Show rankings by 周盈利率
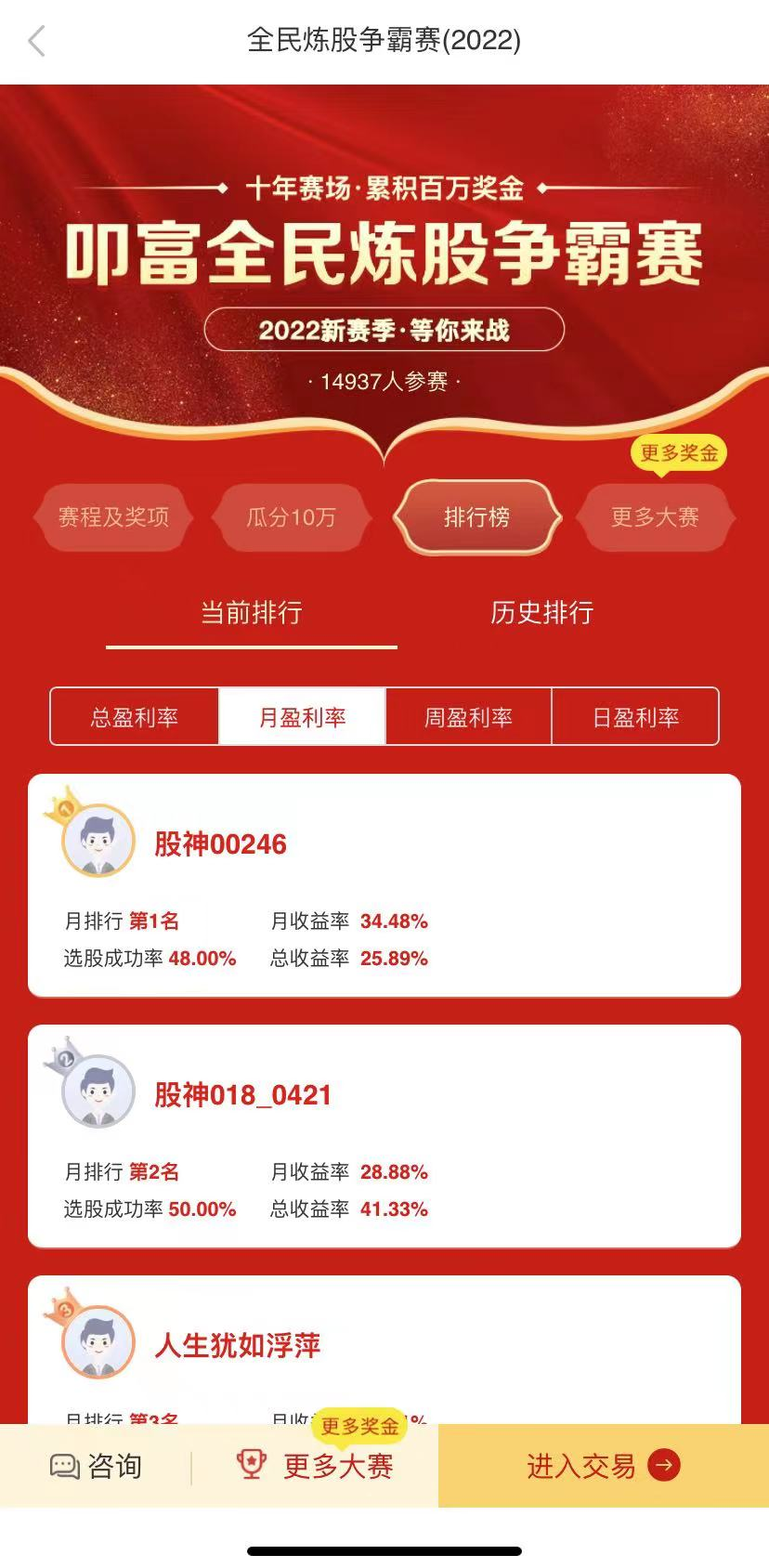Image resolution: width=769 pixels, height=1568 pixels. tap(468, 717)
